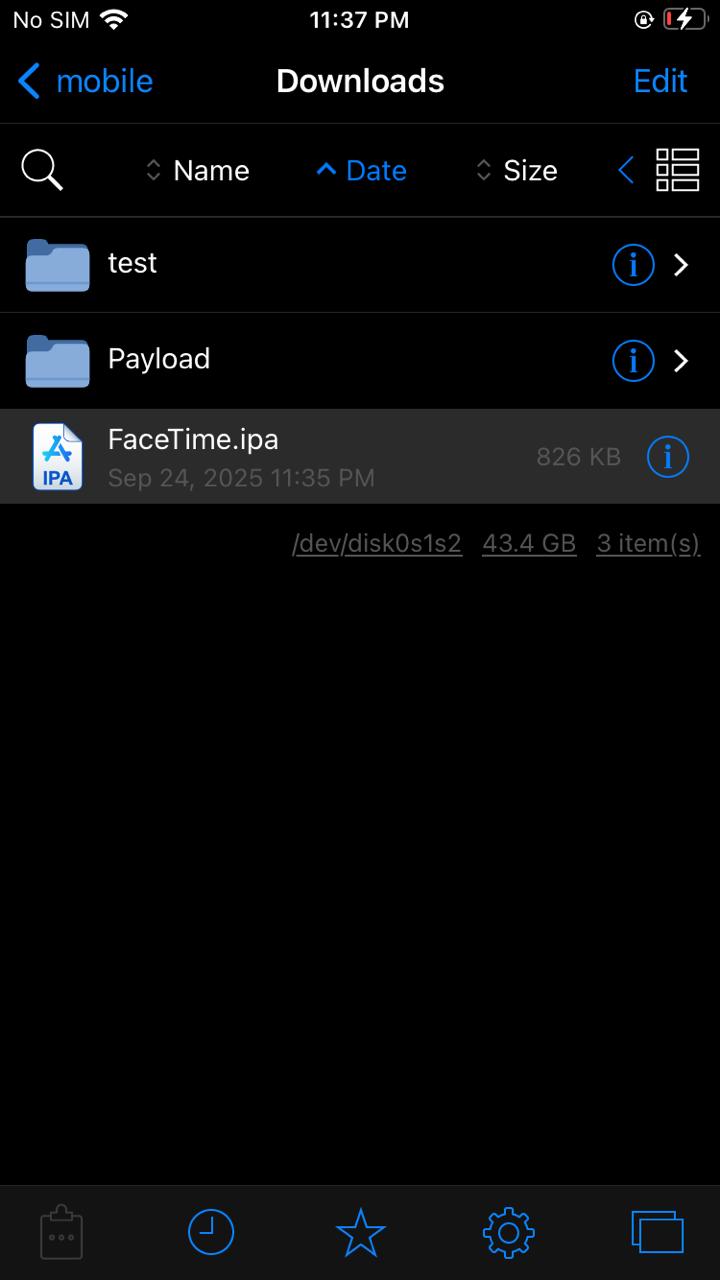
Task: Tap the chevron beside the view icon
Action: pos(626,171)
